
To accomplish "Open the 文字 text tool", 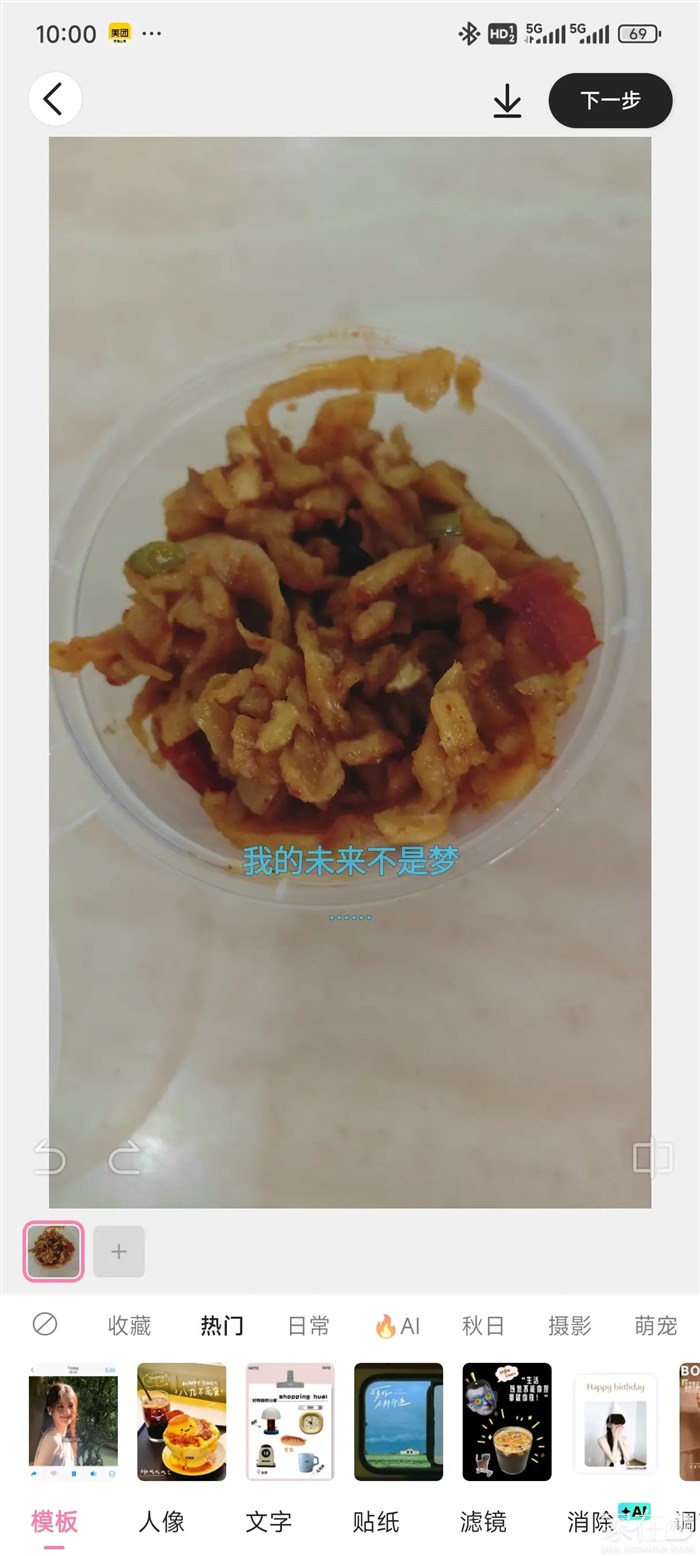I will pos(268,1522).
